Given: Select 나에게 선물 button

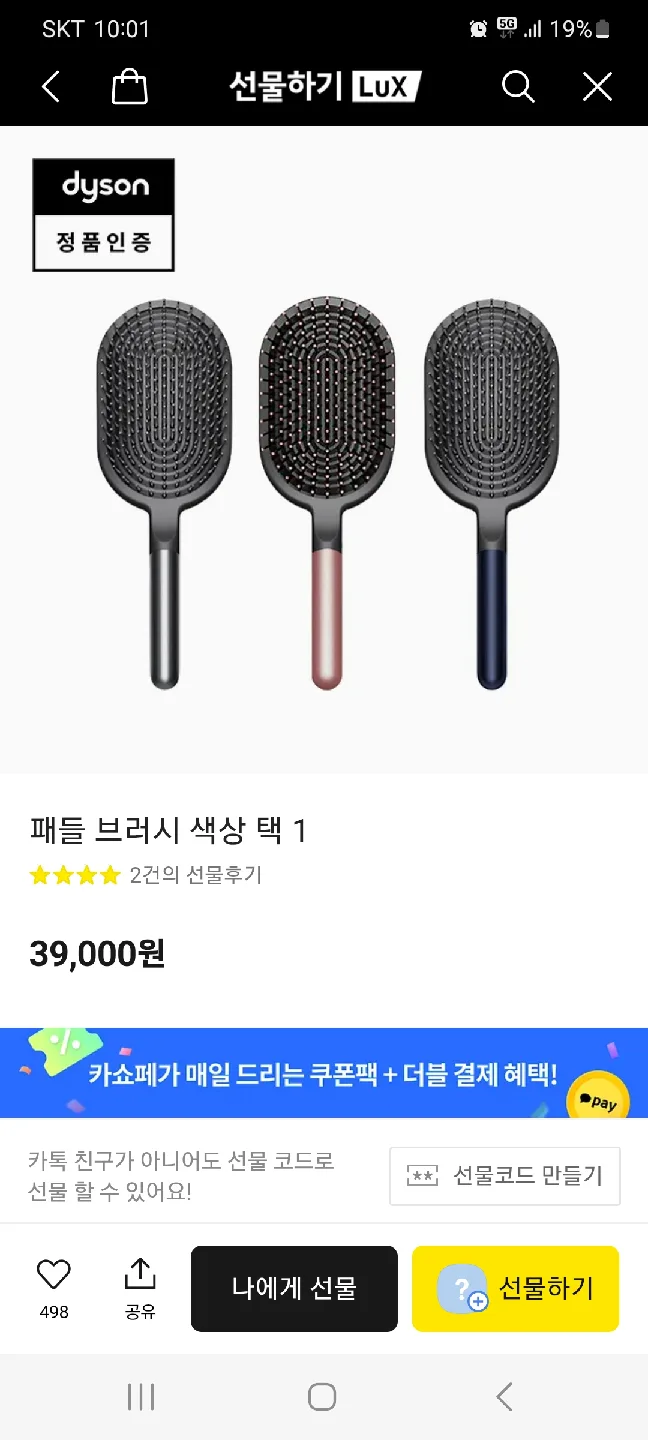Looking at the screenshot, I should tap(294, 1288).
